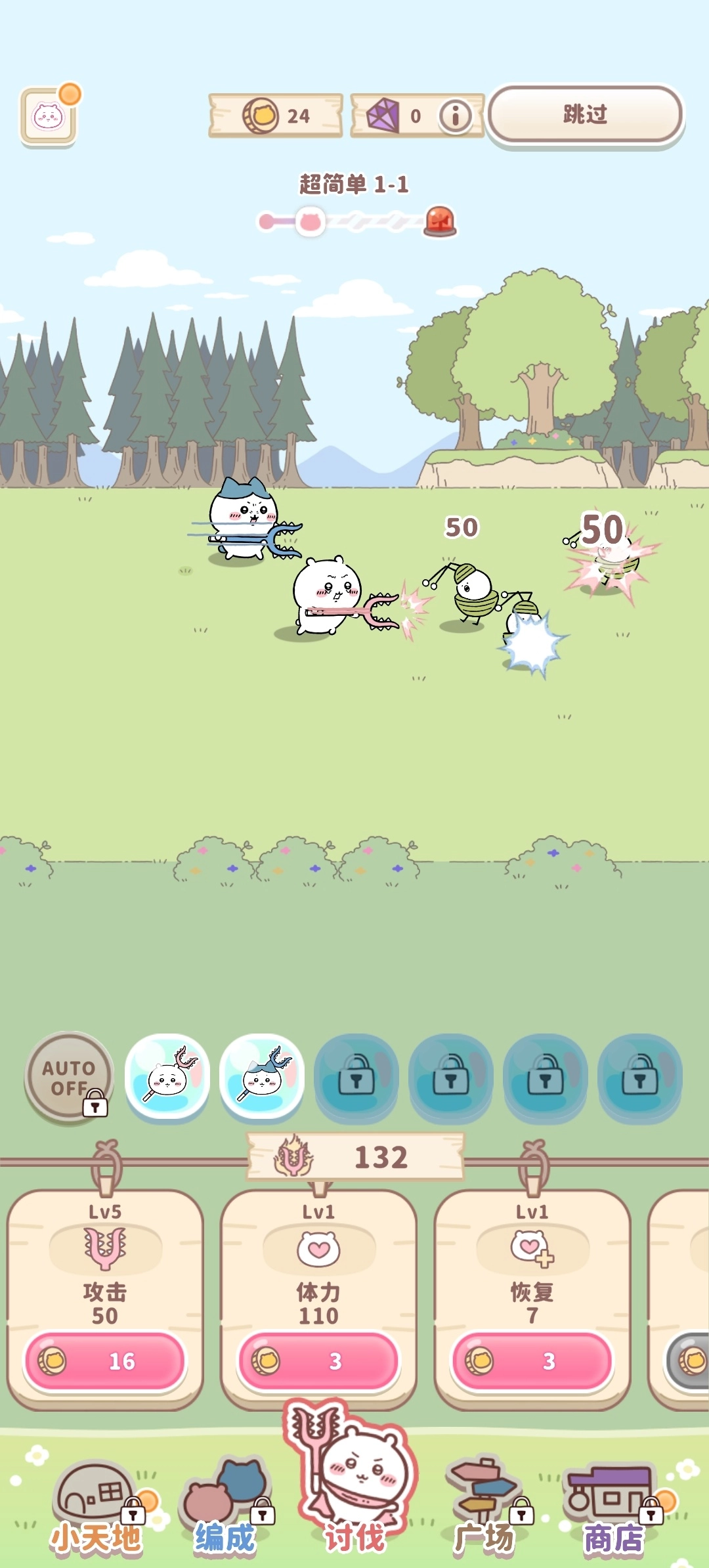Viewport: 709px width, 1568px height.
Task: Open the character avatar icon
Action: [x=49, y=117]
